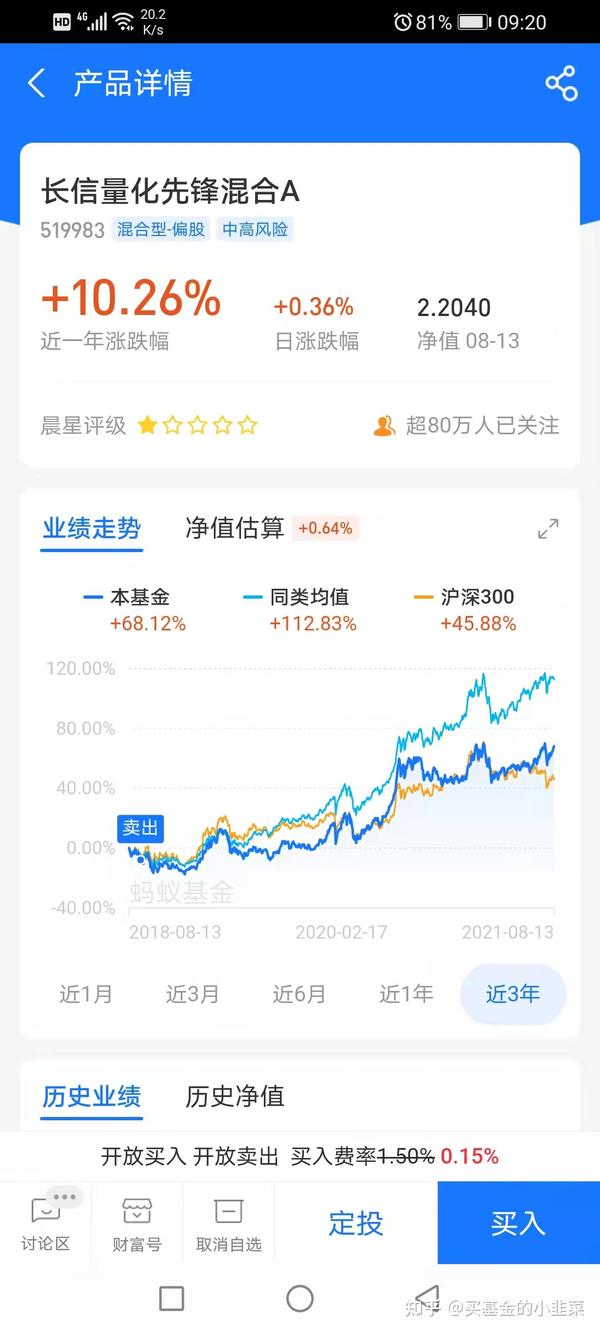Viewport: 600px width, 1333px height.
Task: Go back from 产品详情 page
Action: 37,83
